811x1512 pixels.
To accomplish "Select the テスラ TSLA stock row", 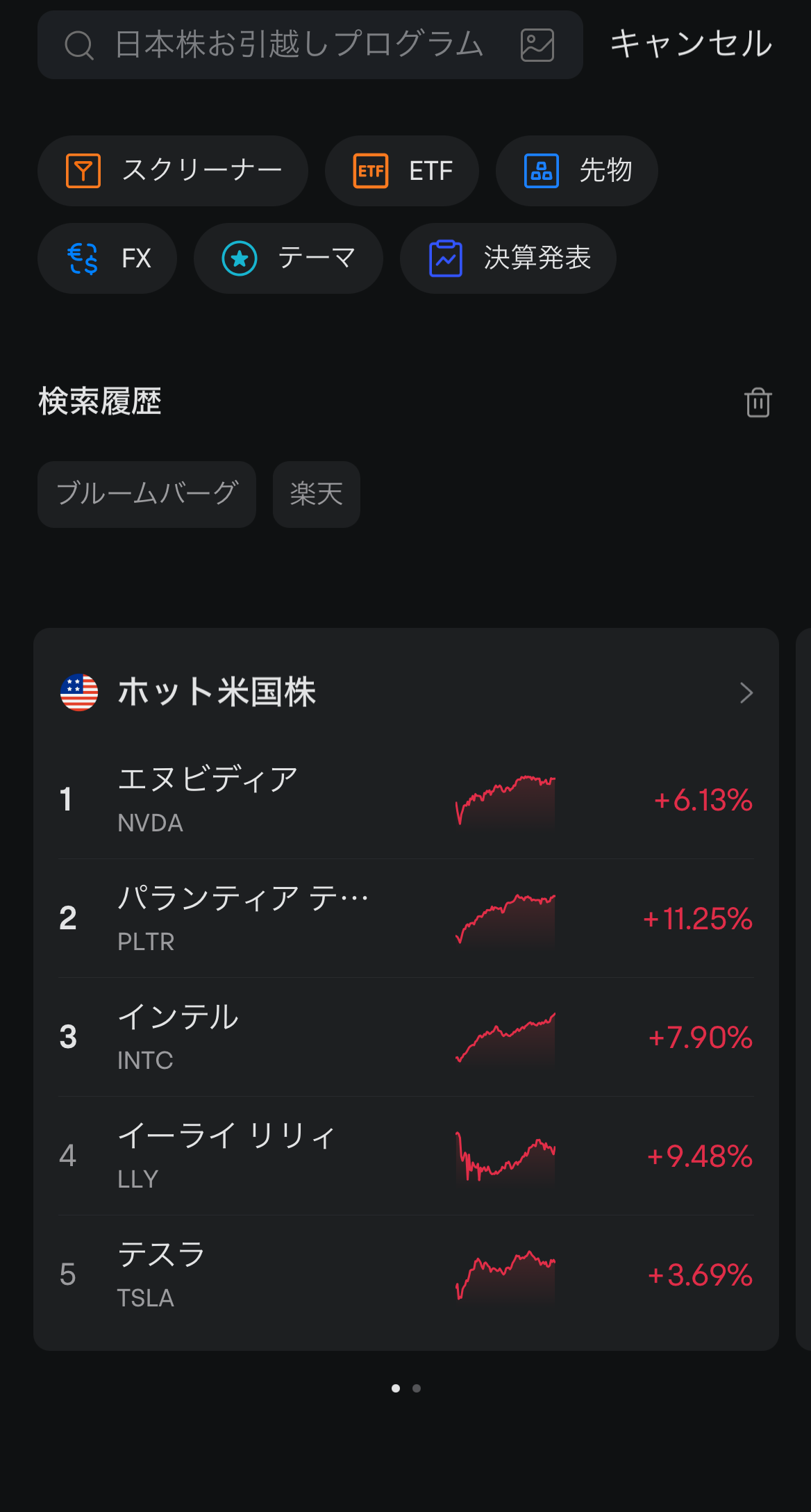I will 406,1275.
